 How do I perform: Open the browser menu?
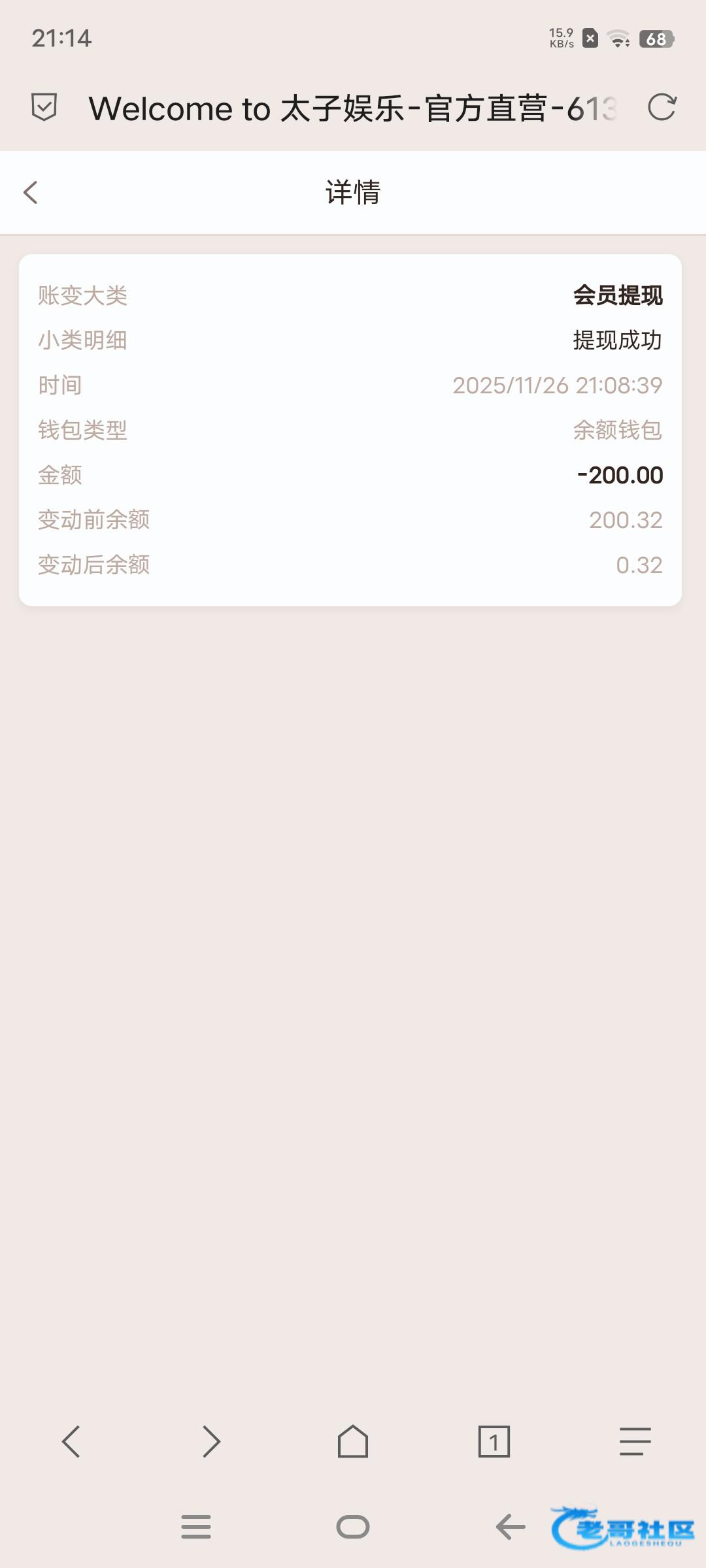[635, 1441]
